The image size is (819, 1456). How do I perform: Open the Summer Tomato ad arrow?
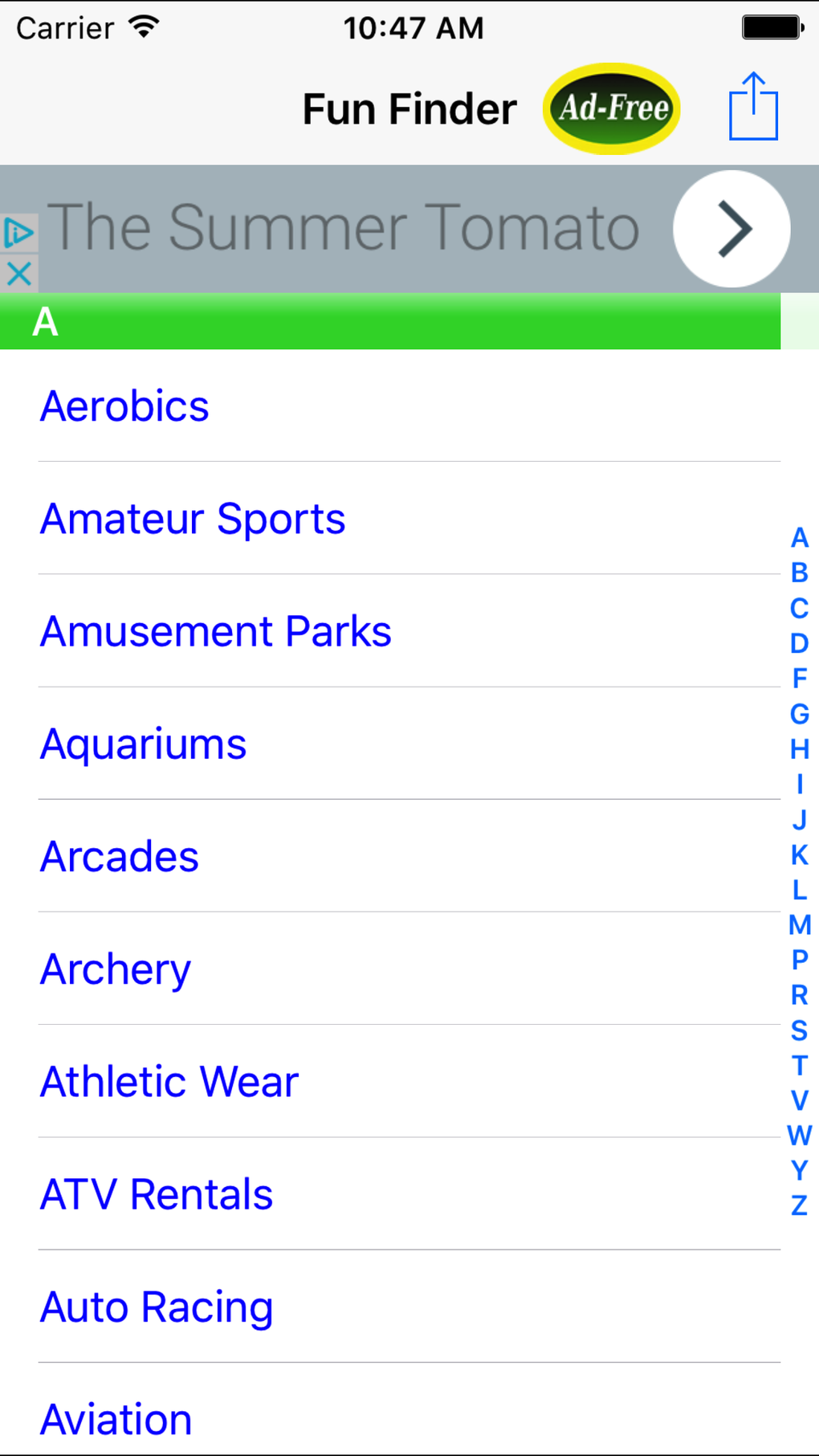pyautogui.click(x=731, y=229)
